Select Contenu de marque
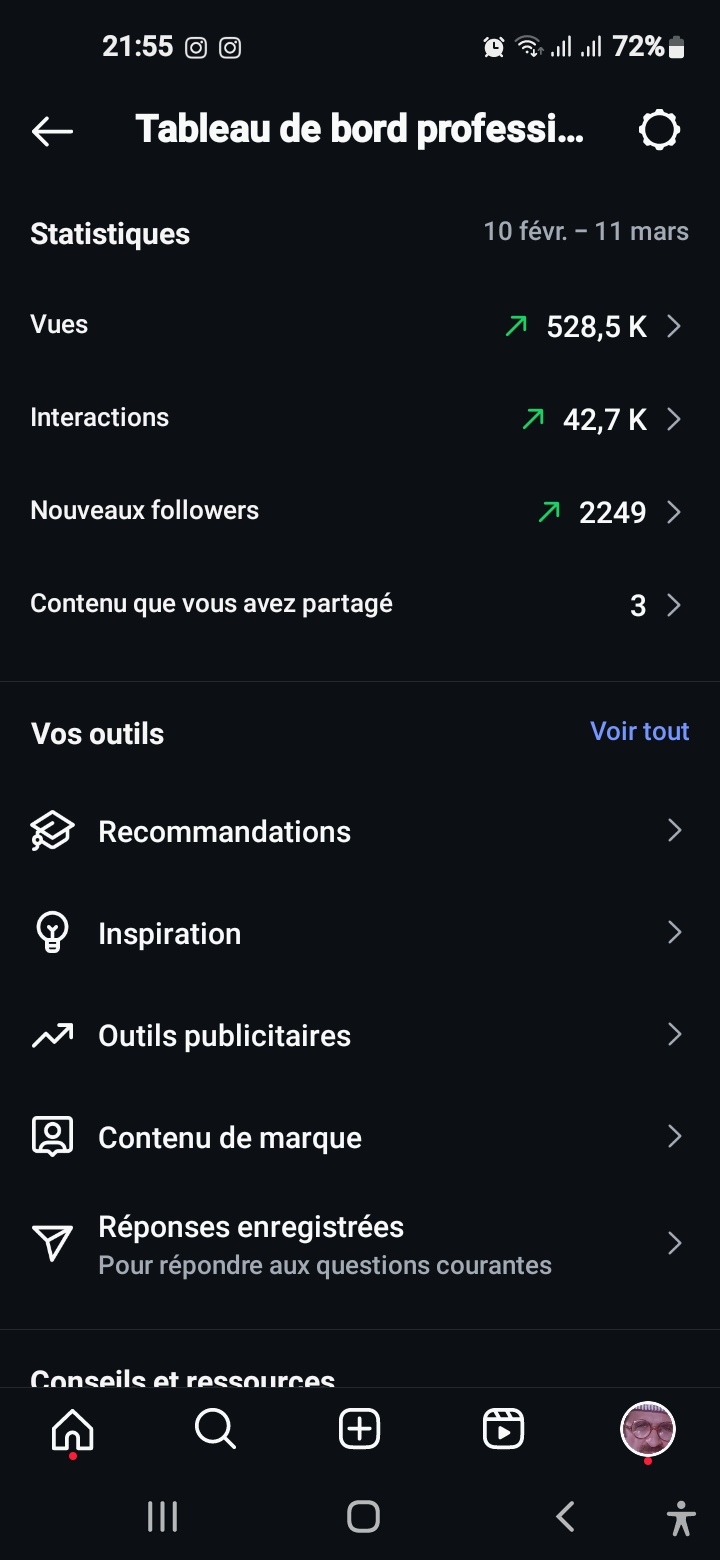The width and height of the screenshot is (720, 1560). (360, 1137)
